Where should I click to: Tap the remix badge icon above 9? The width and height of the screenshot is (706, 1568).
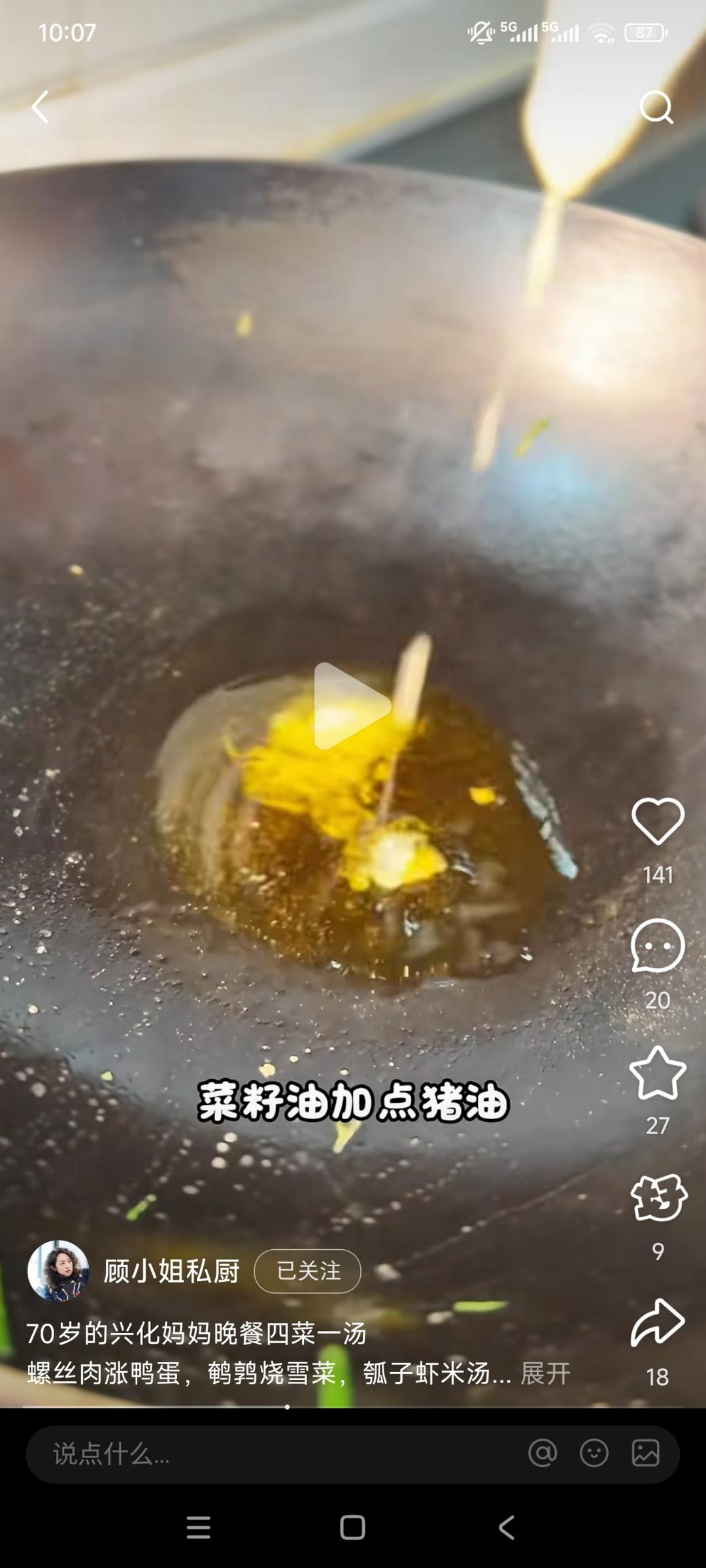(x=658, y=1198)
